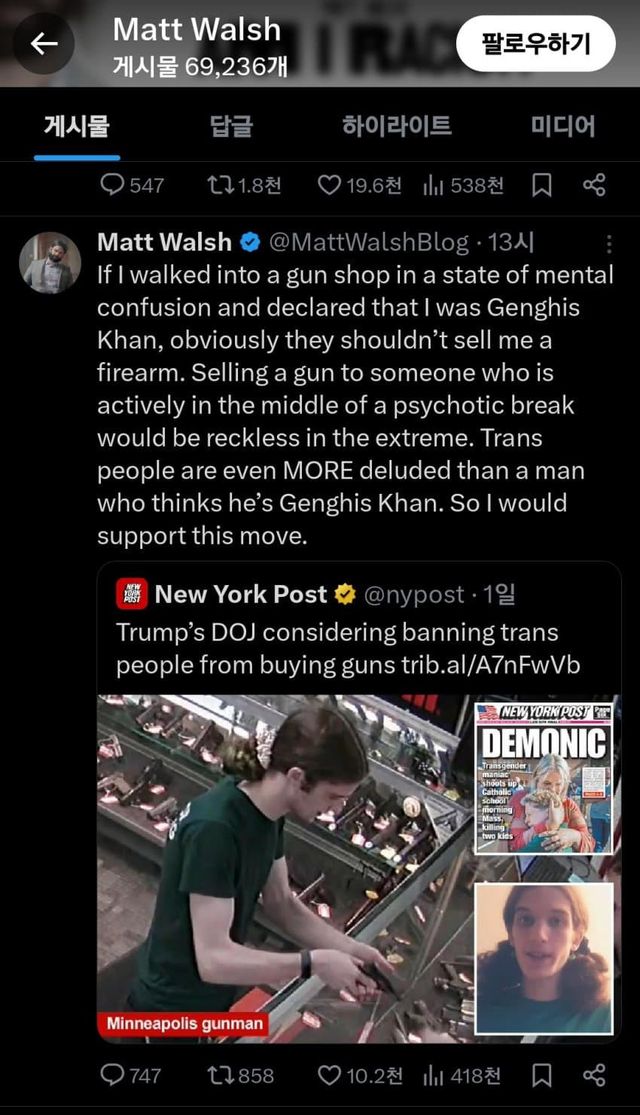Go back using the arrow icon

[x=43, y=44]
